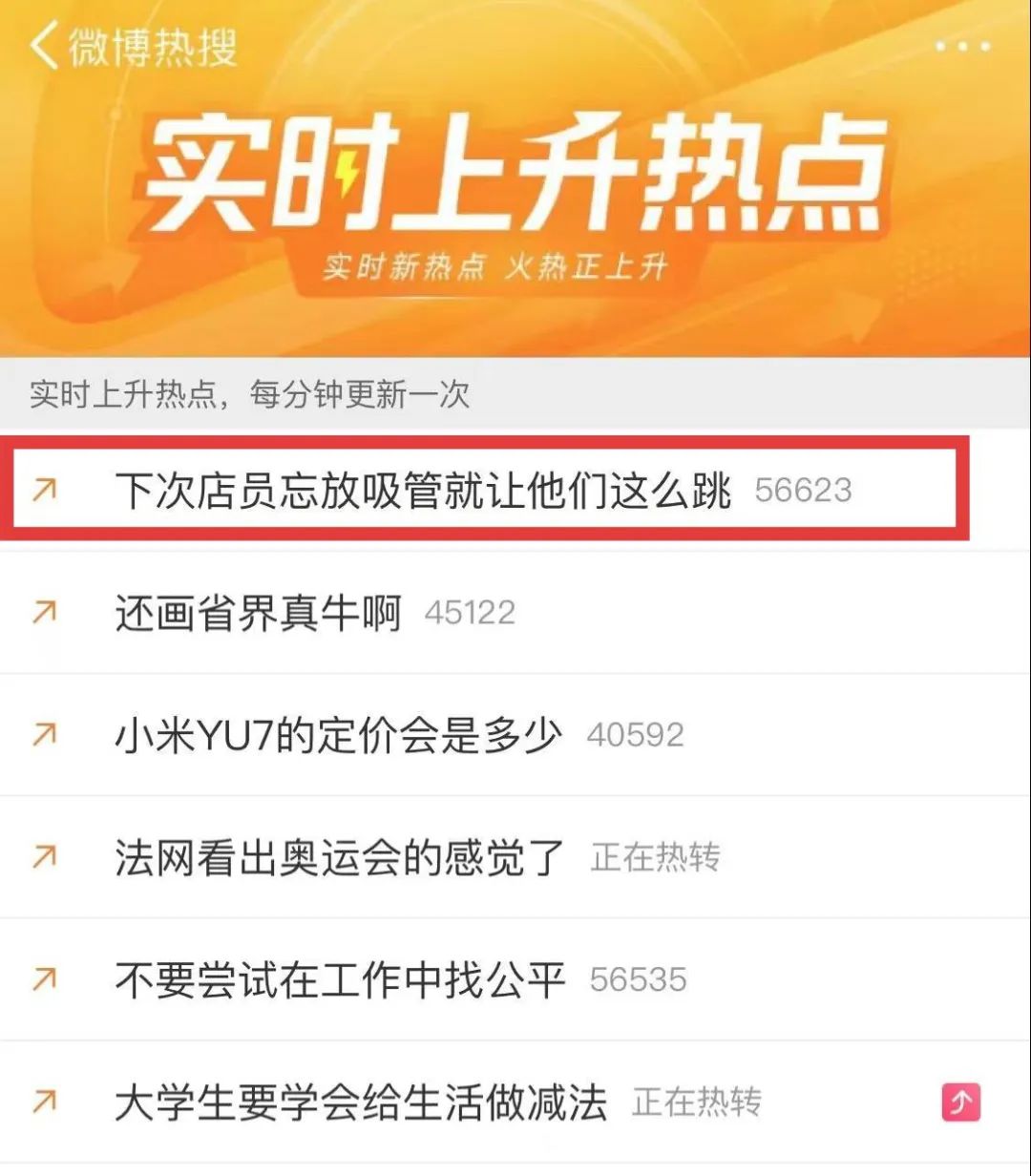This screenshot has height=1176, width=1031.
Task: View topic 小米YU7的定价会是多少
Action: pyautogui.click(x=338, y=736)
